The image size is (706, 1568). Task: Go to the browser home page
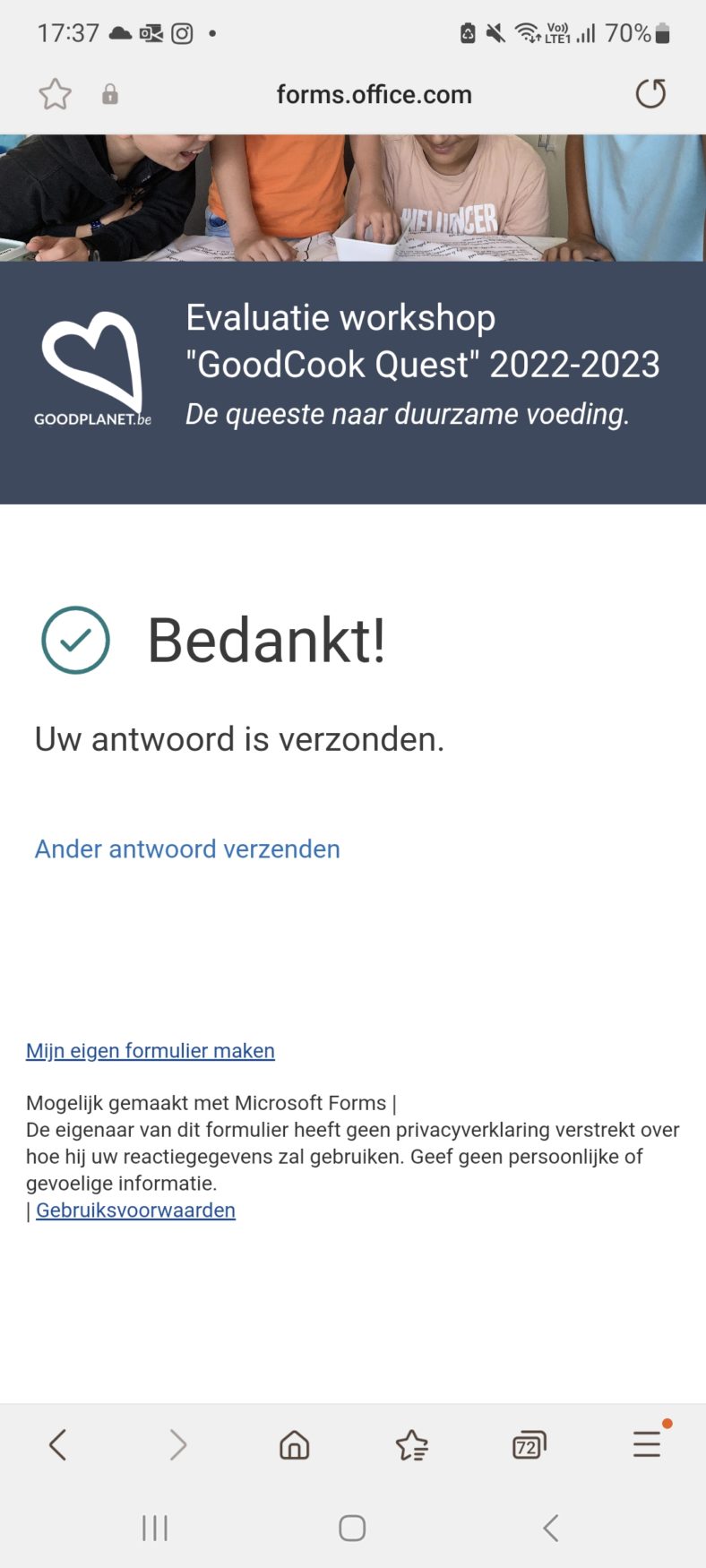click(294, 1444)
